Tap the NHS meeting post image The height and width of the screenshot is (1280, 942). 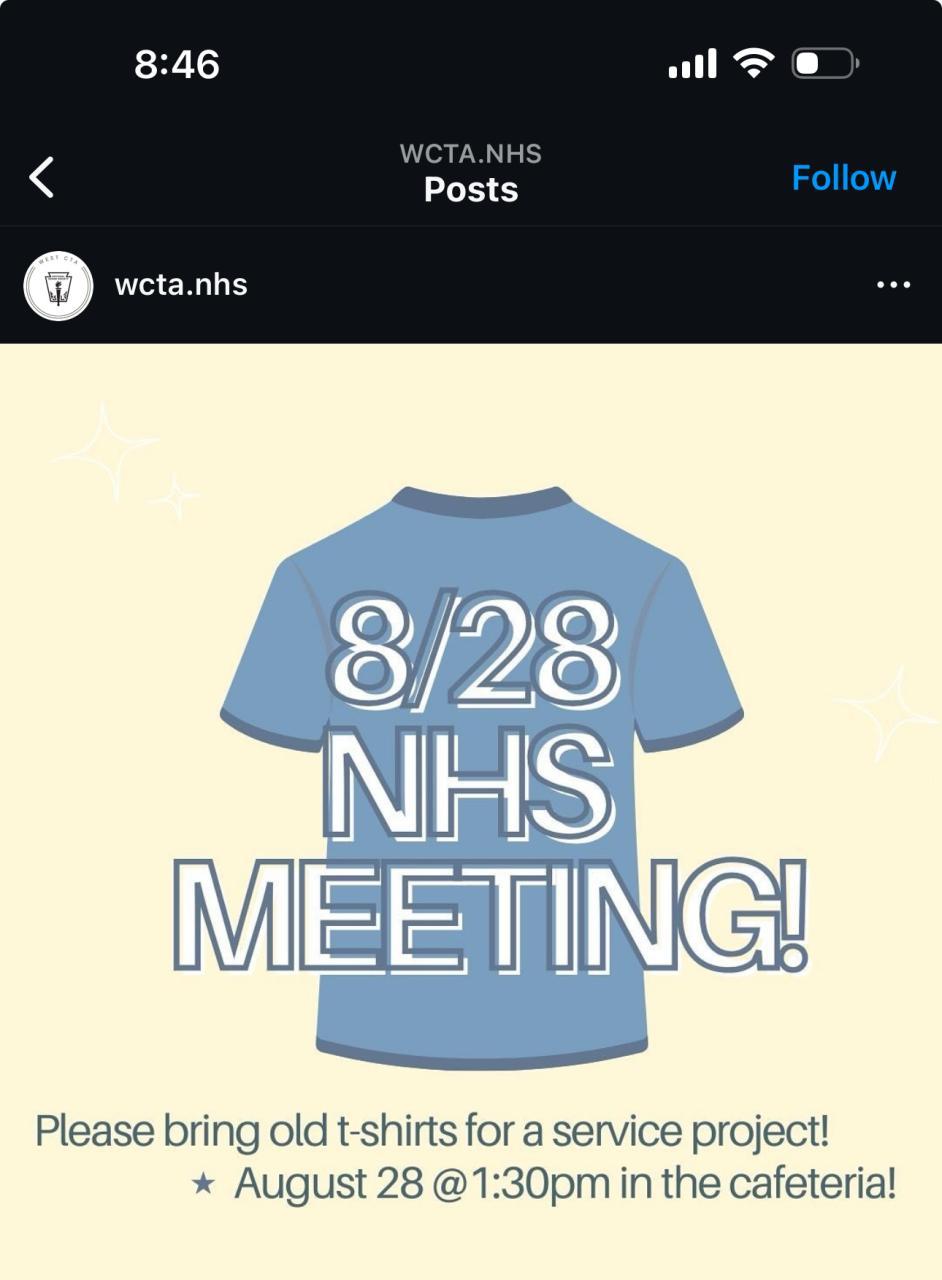pyautogui.click(x=471, y=800)
